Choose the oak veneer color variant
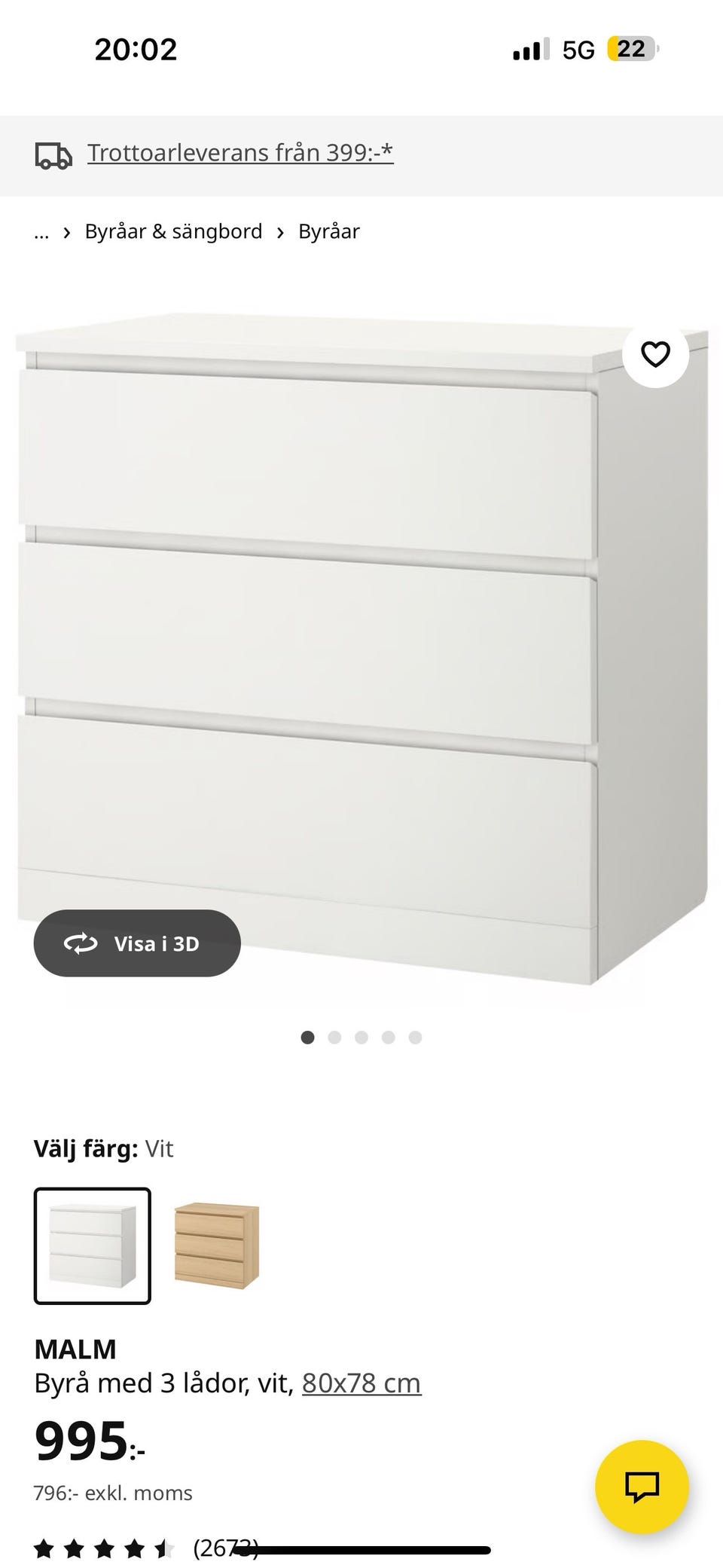 pos(217,1246)
